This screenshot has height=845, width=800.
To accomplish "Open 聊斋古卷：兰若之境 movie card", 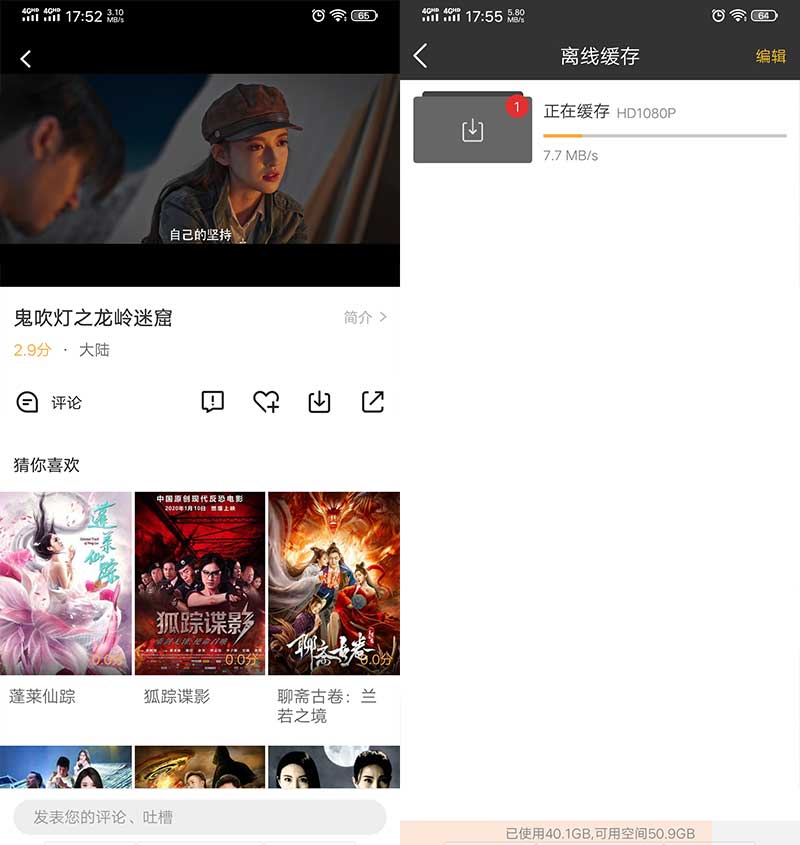I will (334, 583).
